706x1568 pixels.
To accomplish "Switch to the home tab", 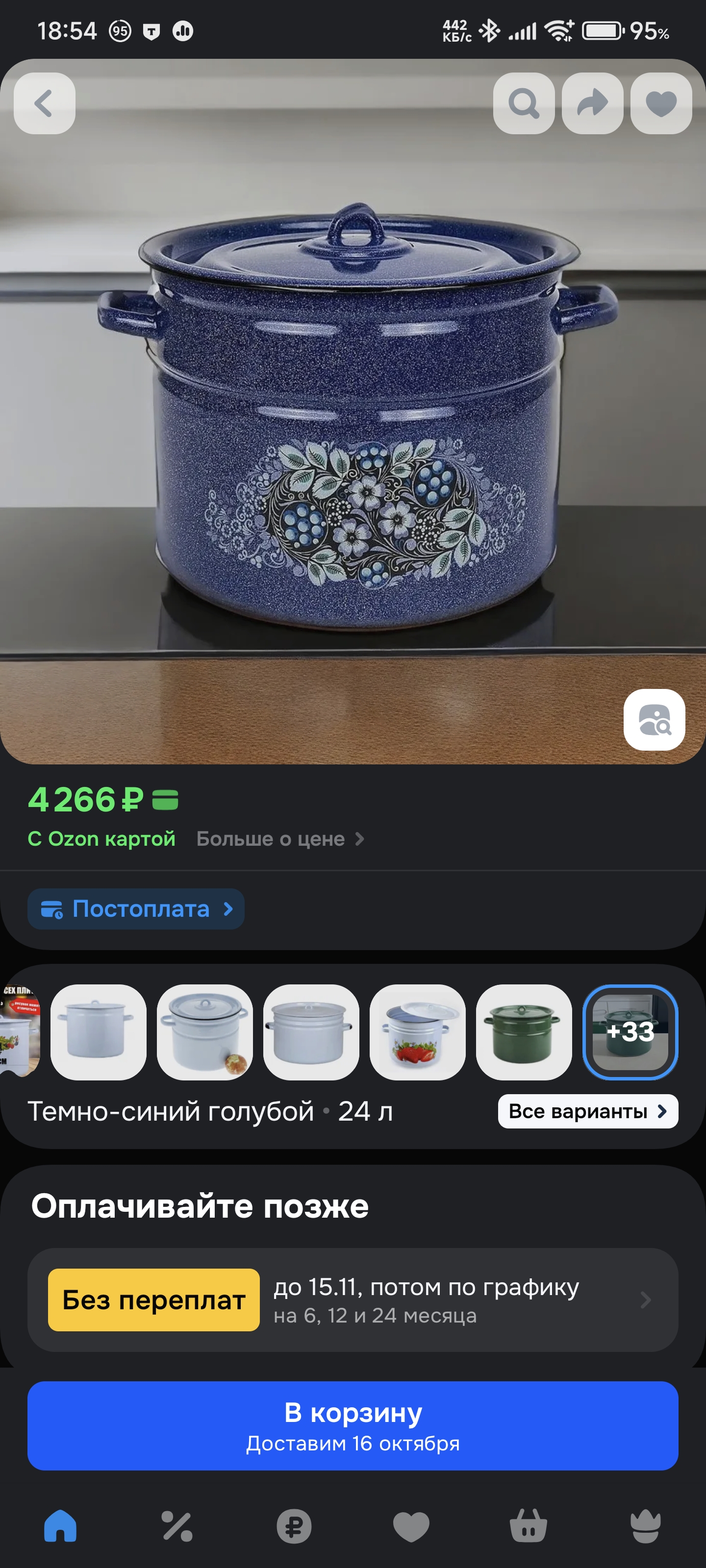I will (60, 1527).
